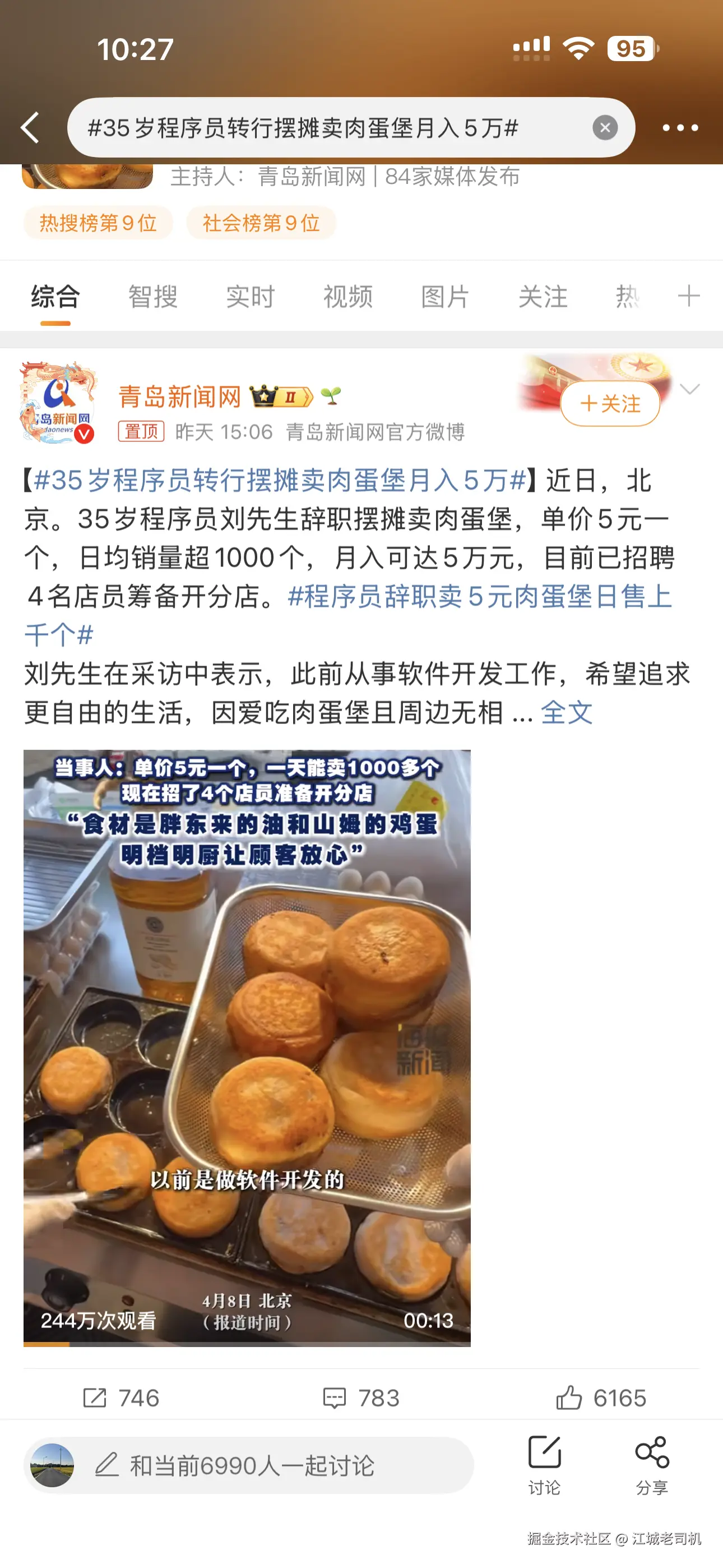Toggle follow with the +关注 button
The image size is (723, 1568).
(x=609, y=404)
